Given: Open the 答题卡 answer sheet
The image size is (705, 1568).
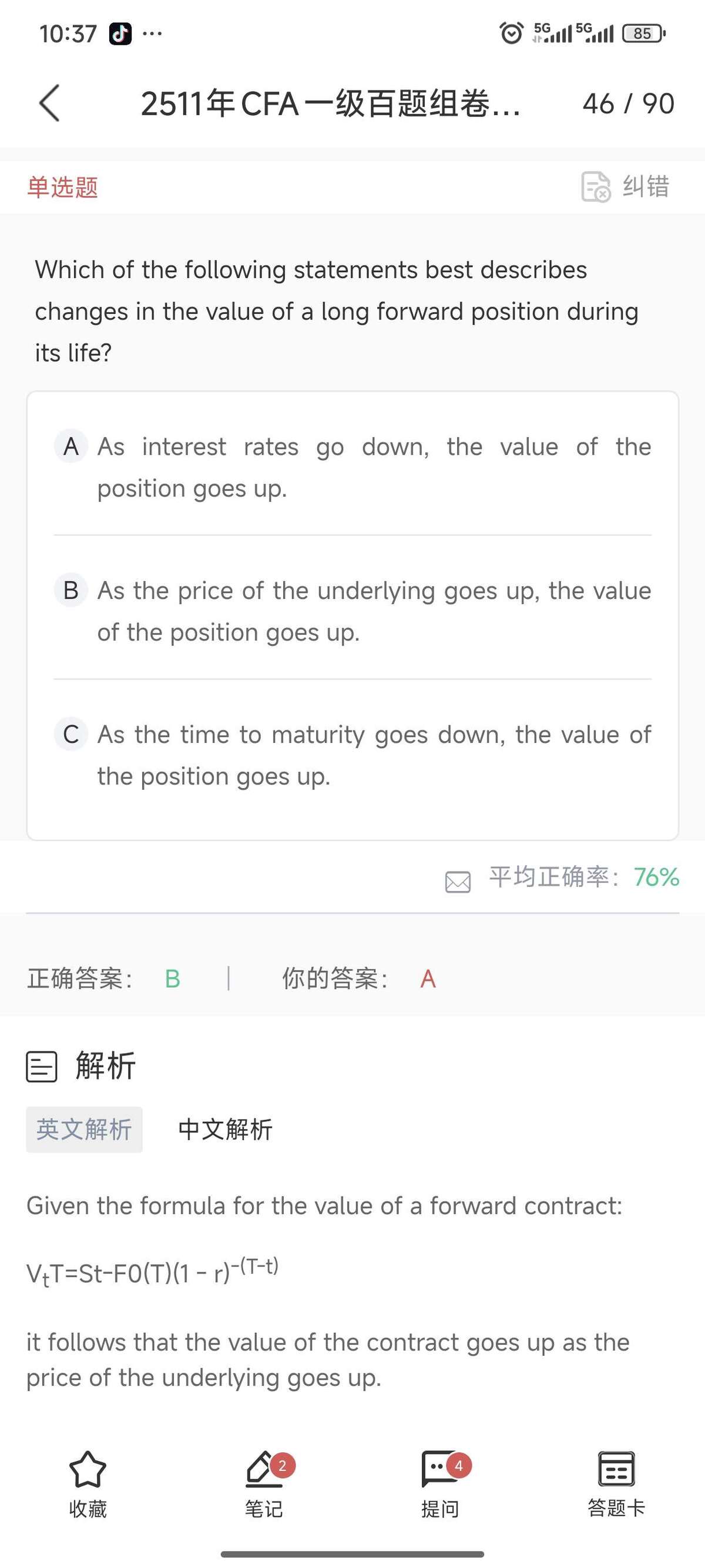Looking at the screenshot, I should tap(616, 1484).
